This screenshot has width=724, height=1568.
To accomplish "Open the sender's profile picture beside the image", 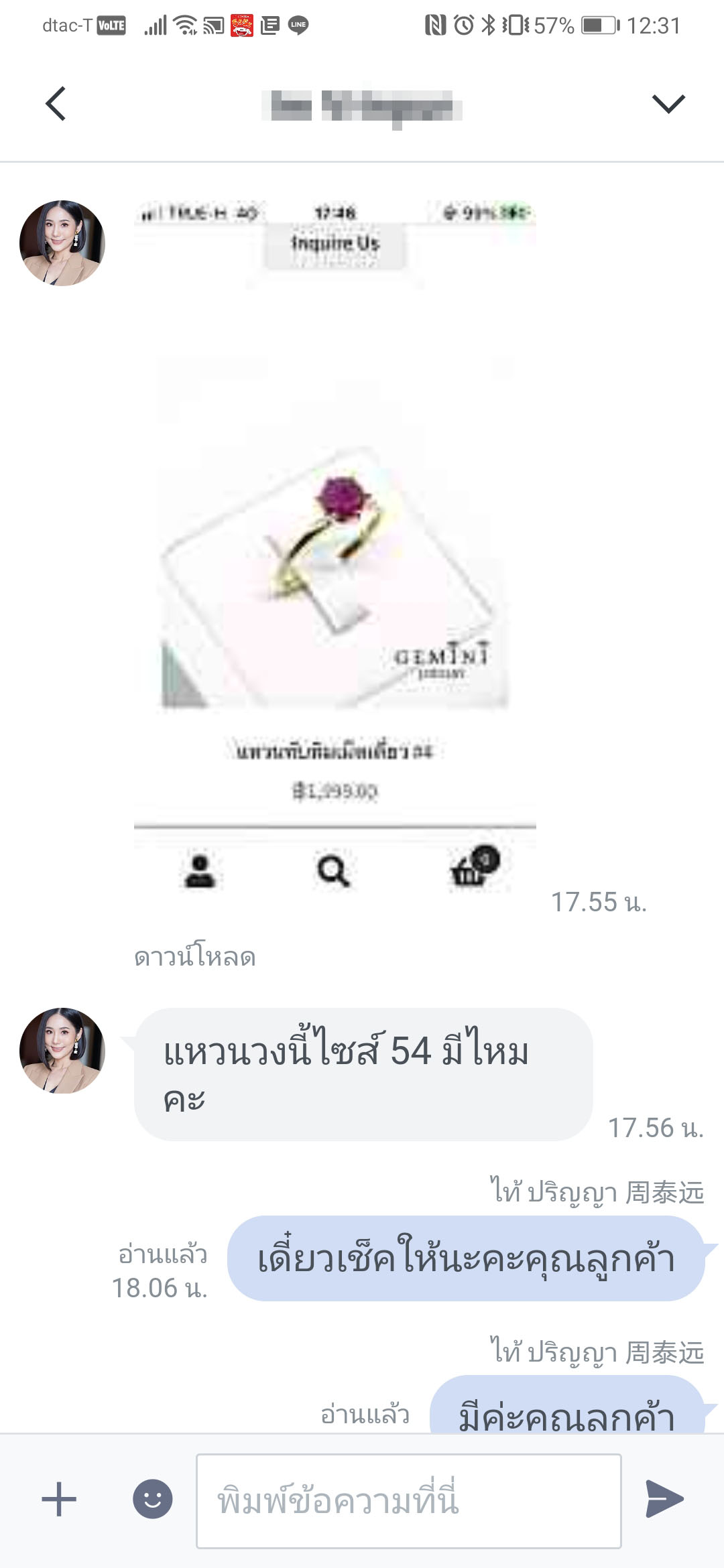I will click(62, 243).
